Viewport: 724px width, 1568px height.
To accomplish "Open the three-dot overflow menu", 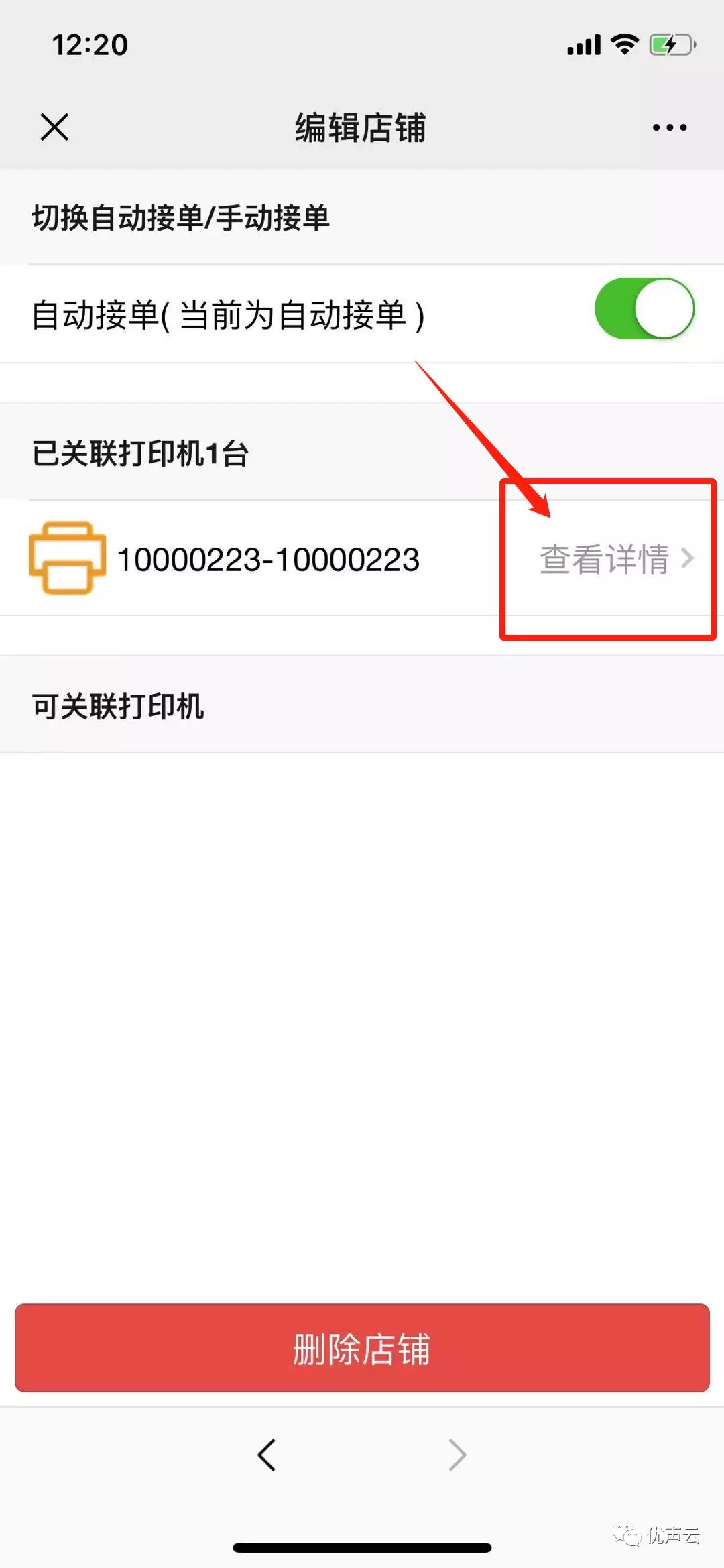I will 670,127.
